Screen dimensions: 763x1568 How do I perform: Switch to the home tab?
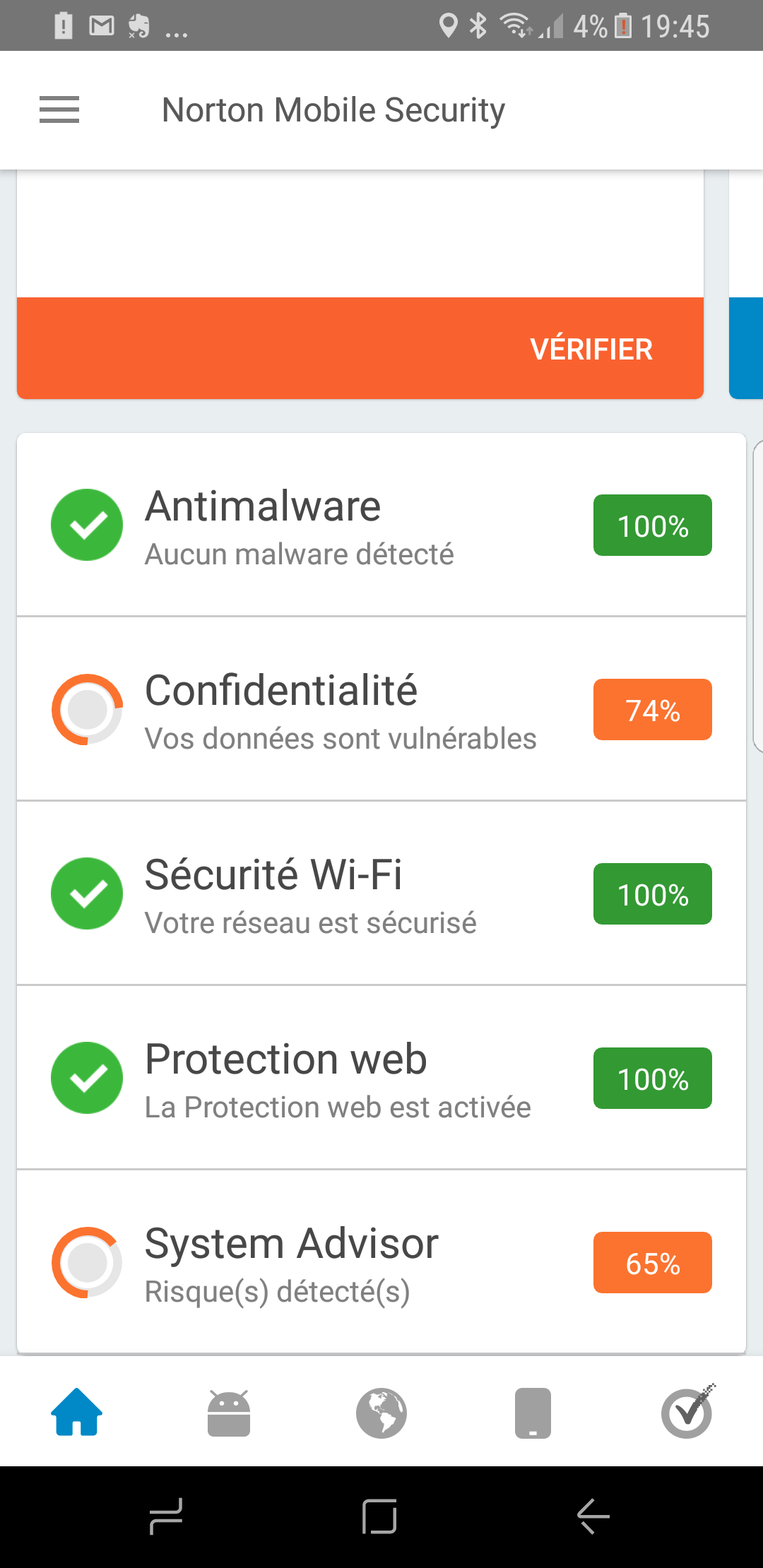click(76, 1412)
